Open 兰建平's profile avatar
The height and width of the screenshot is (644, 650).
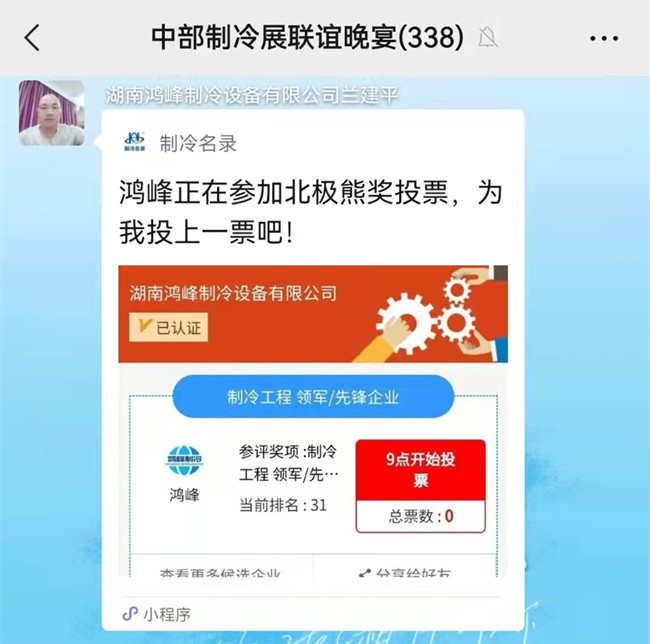tap(51, 113)
